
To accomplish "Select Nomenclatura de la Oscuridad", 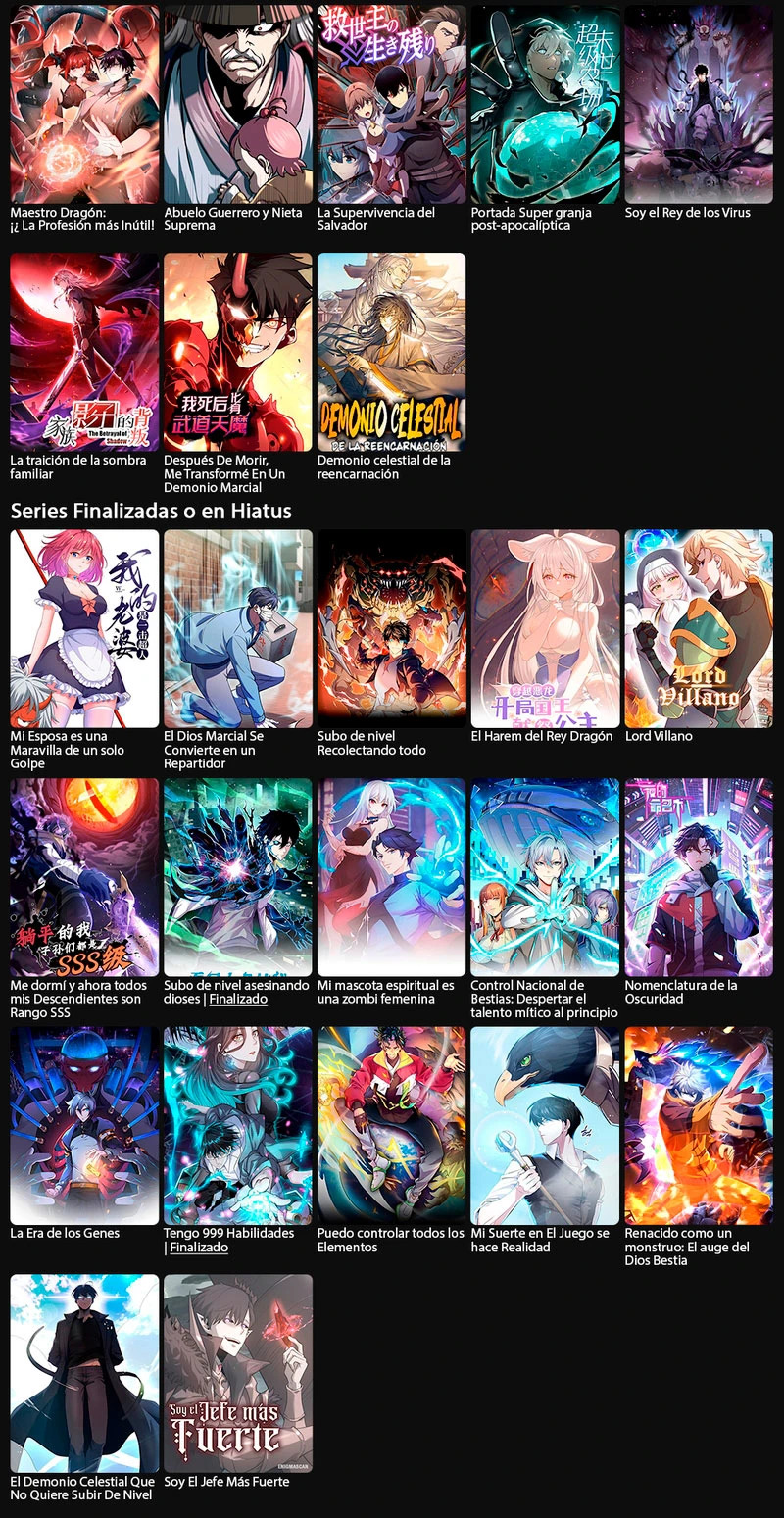I will pyautogui.click(x=699, y=877).
